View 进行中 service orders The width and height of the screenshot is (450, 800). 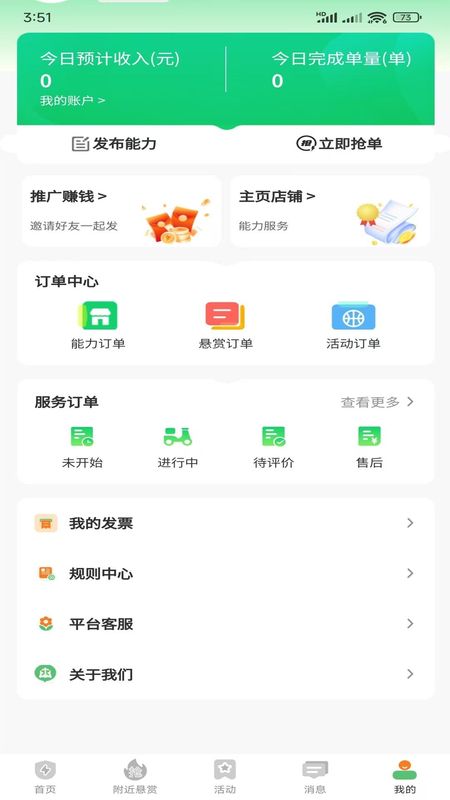click(178, 447)
